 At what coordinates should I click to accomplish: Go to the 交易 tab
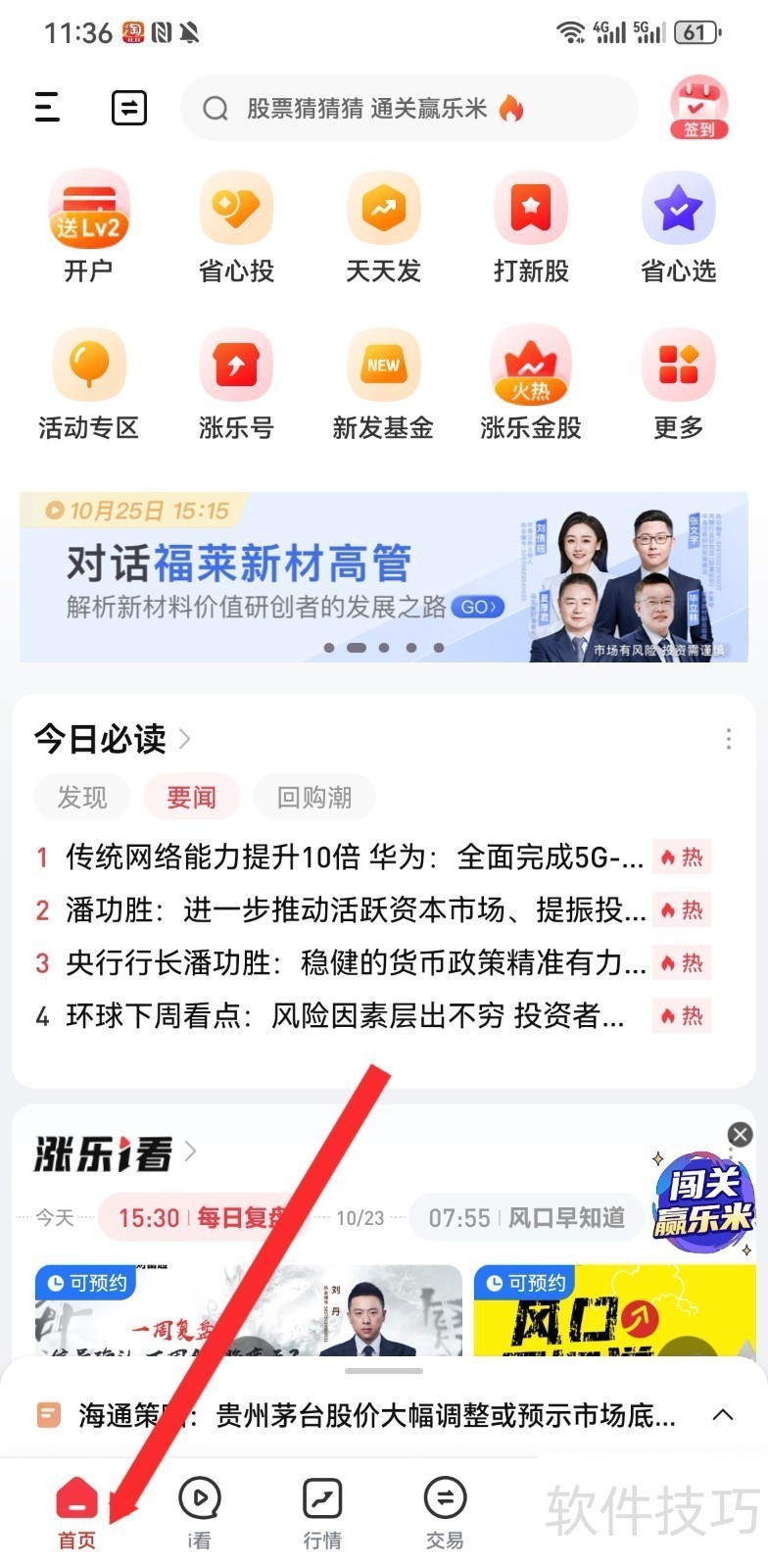(x=445, y=1512)
